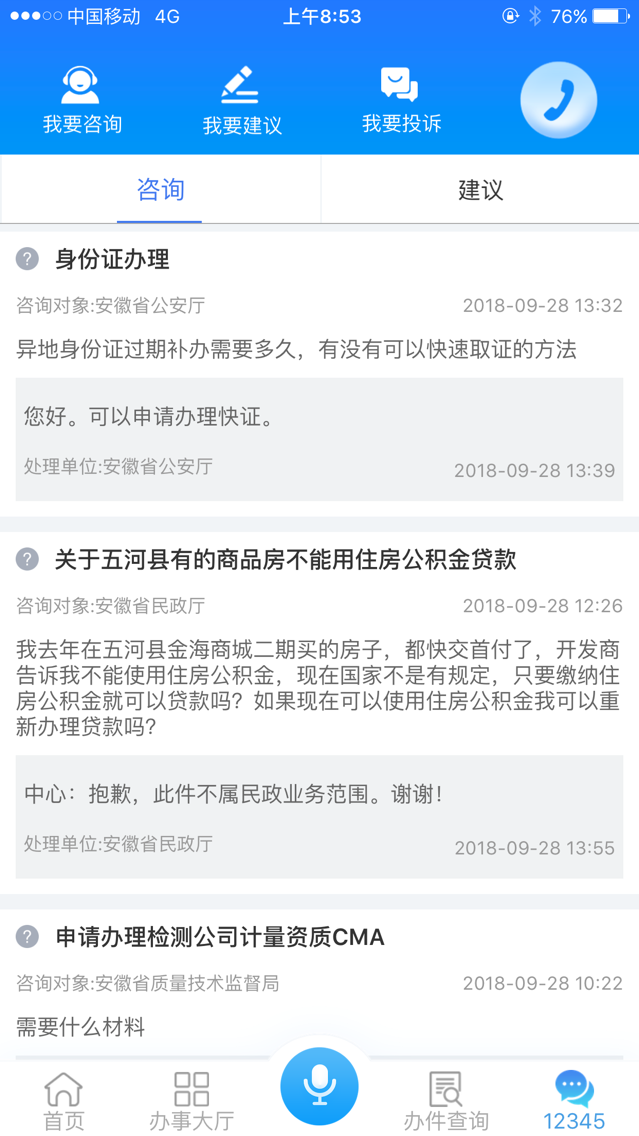Select 我要投诉 to file a complaint
The height and width of the screenshot is (1136, 639).
coord(401,100)
